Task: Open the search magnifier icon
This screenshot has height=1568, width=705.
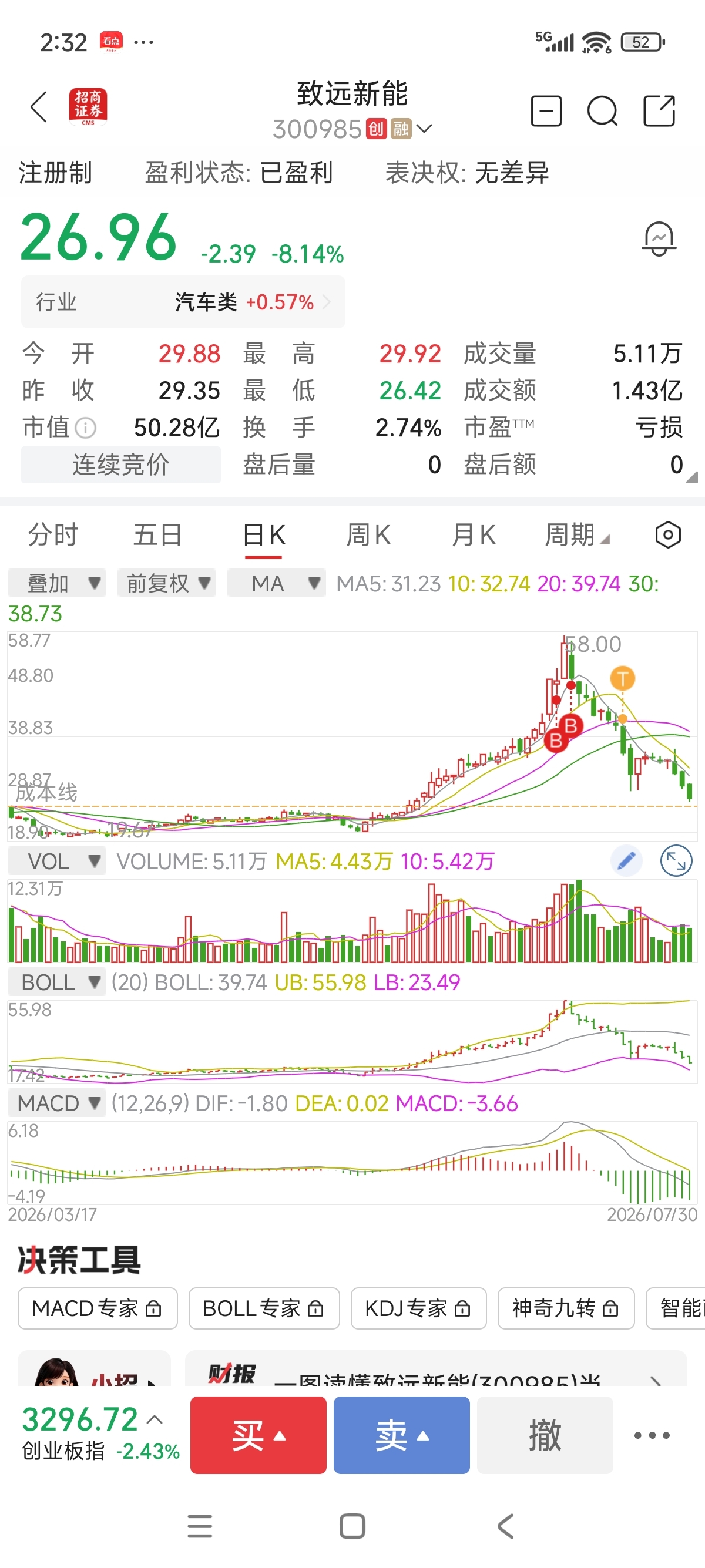Action: click(x=602, y=111)
